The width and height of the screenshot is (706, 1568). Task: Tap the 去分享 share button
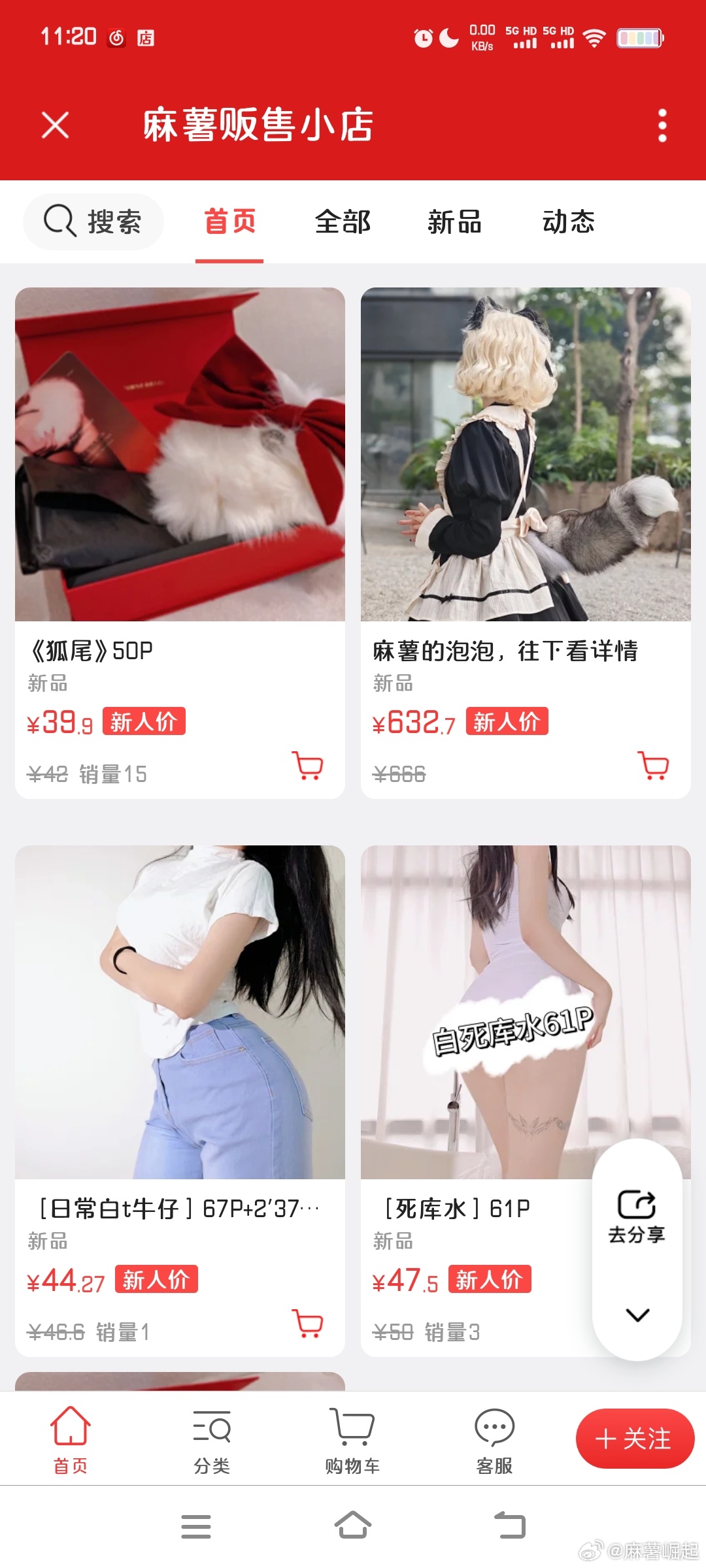click(637, 1217)
